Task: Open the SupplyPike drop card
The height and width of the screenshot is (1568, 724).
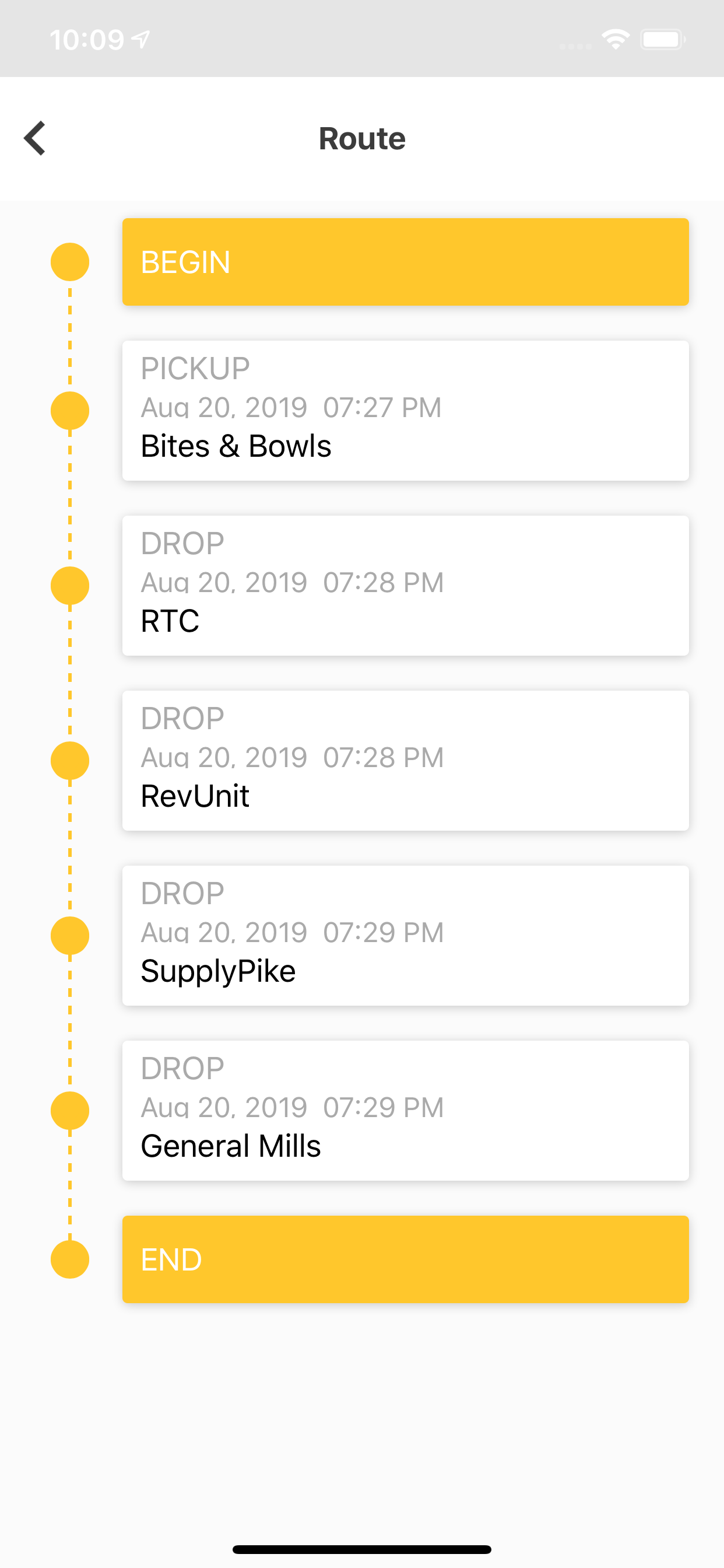Action: click(405, 936)
